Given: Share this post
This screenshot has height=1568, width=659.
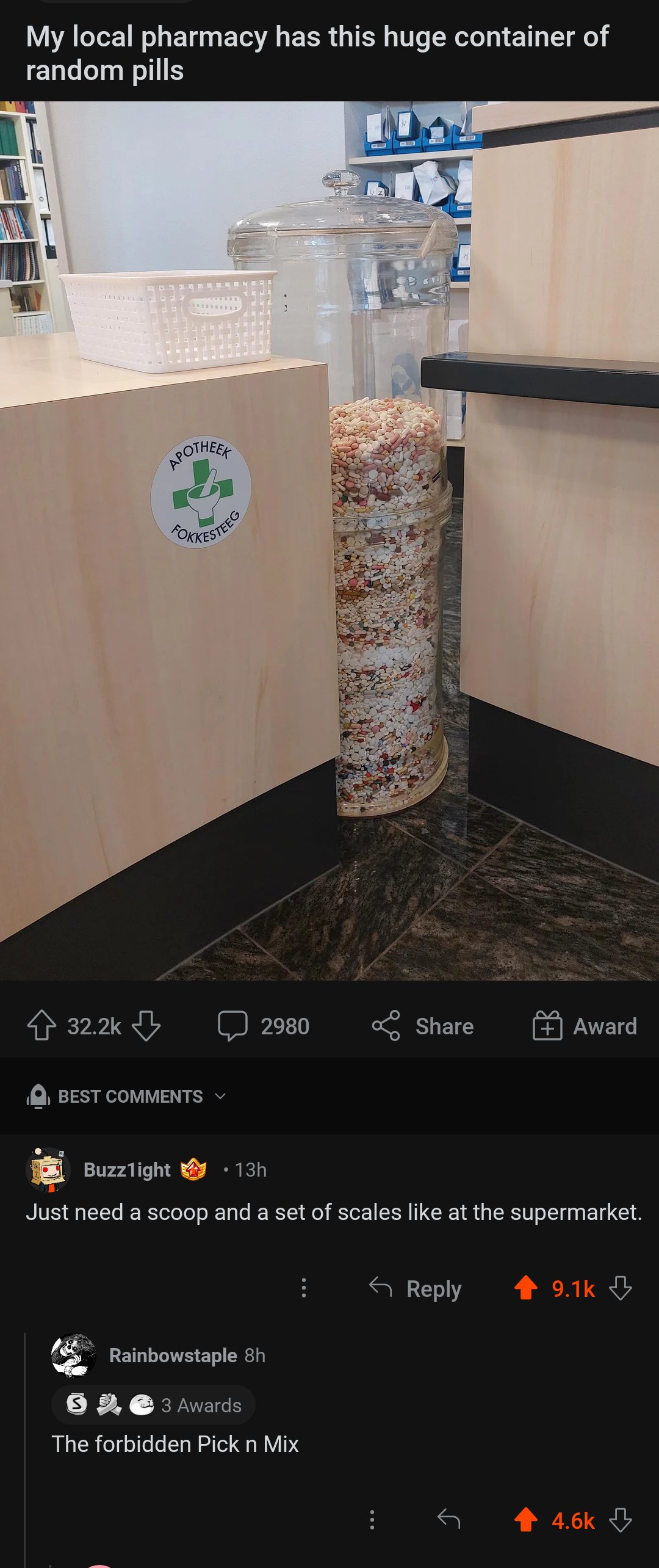Looking at the screenshot, I should tap(423, 1025).
